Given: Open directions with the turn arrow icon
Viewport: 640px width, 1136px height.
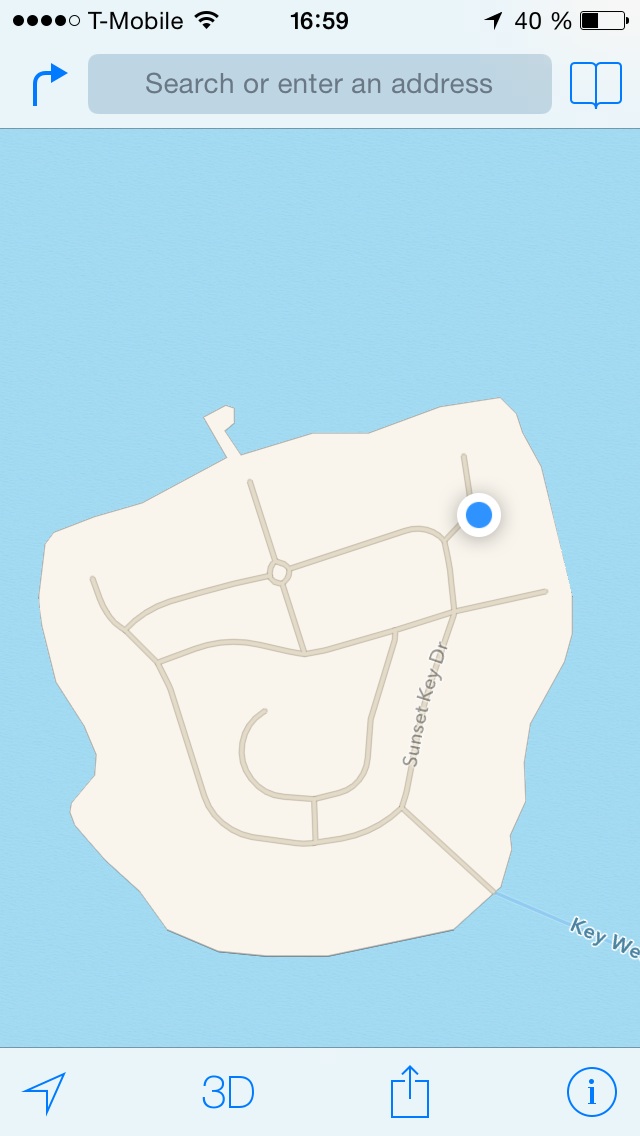Looking at the screenshot, I should [x=48, y=84].
